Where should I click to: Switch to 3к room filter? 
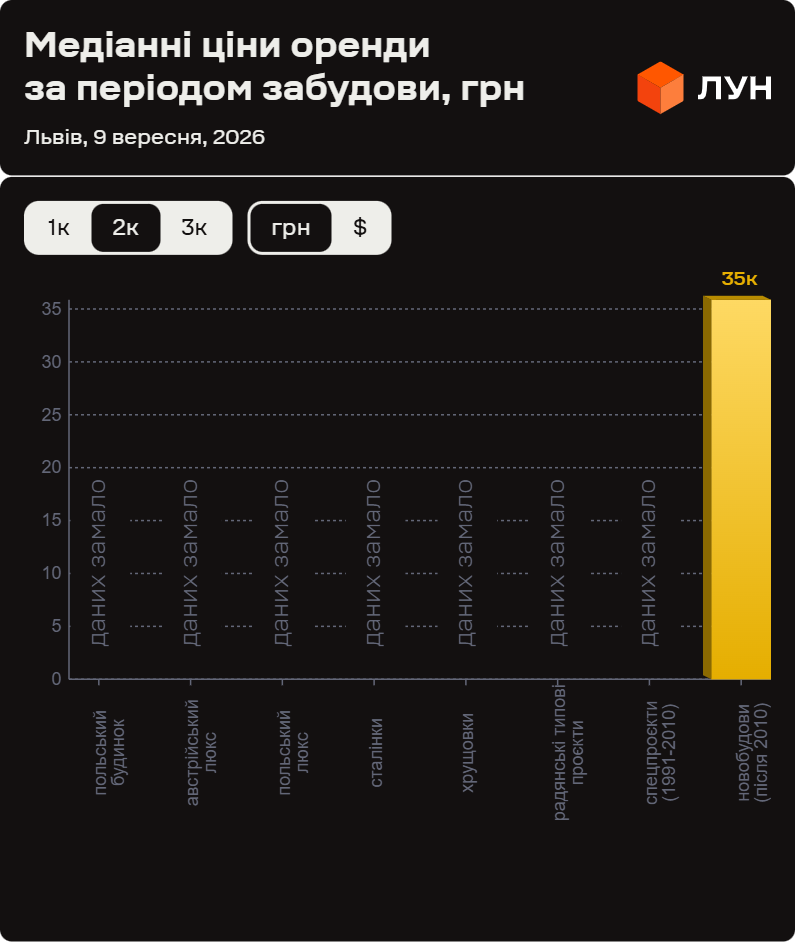point(194,228)
